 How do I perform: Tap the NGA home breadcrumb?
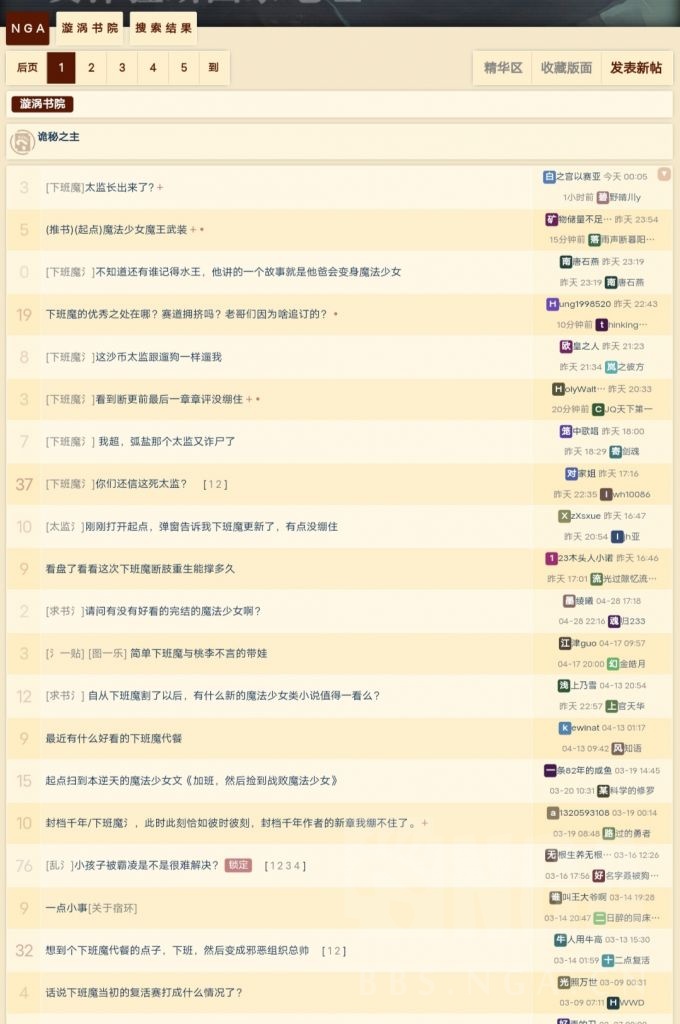[27, 29]
